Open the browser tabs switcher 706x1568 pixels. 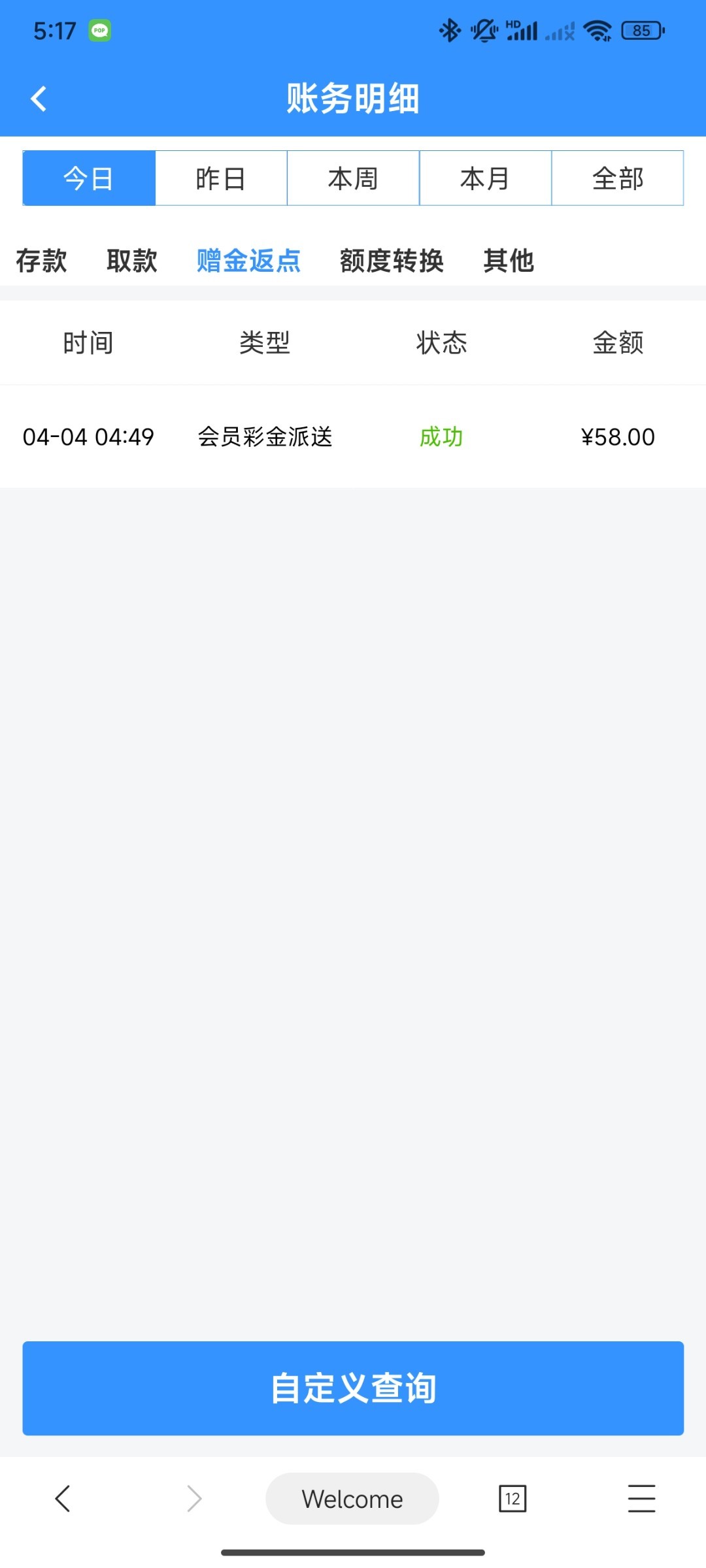pyautogui.click(x=513, y=1499)
